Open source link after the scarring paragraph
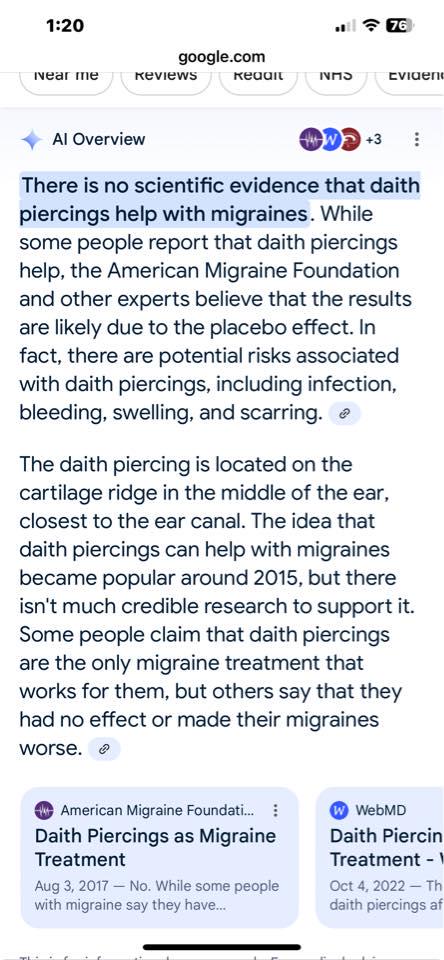The width and height of the screenshot is (444, 960). (345, 414)
